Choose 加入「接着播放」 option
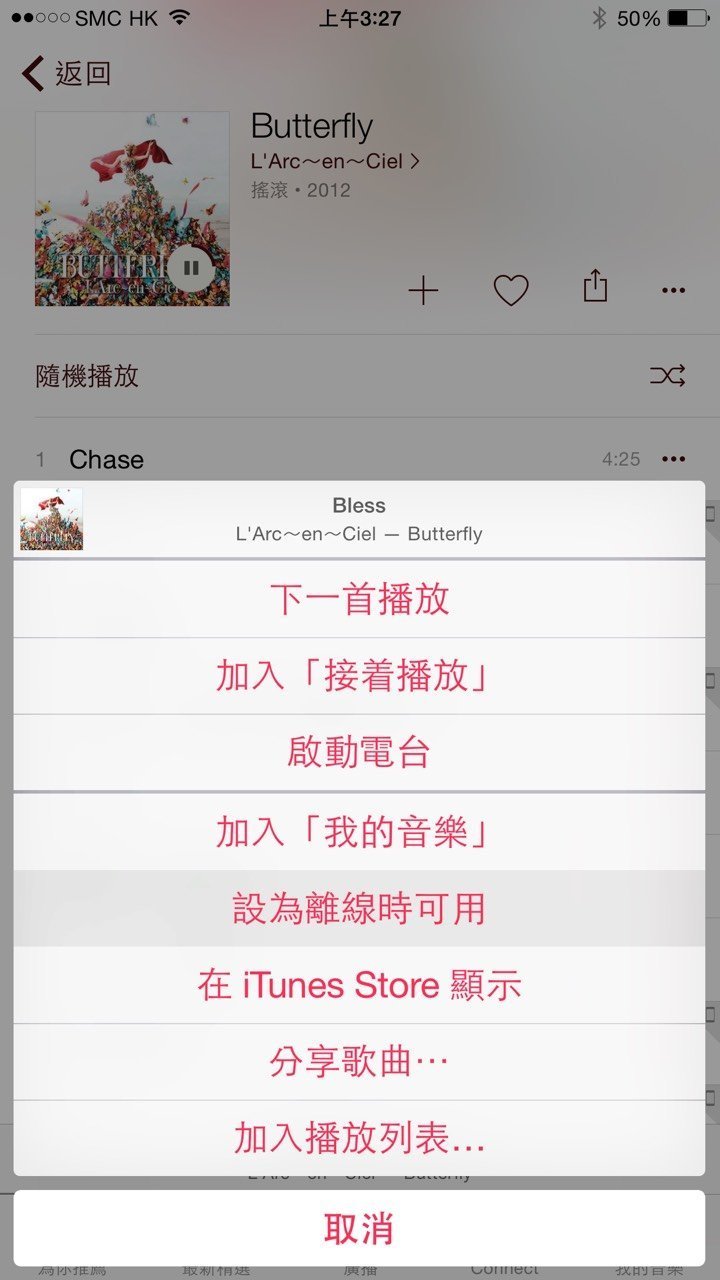720x1280 pixels. pos(359,676)
